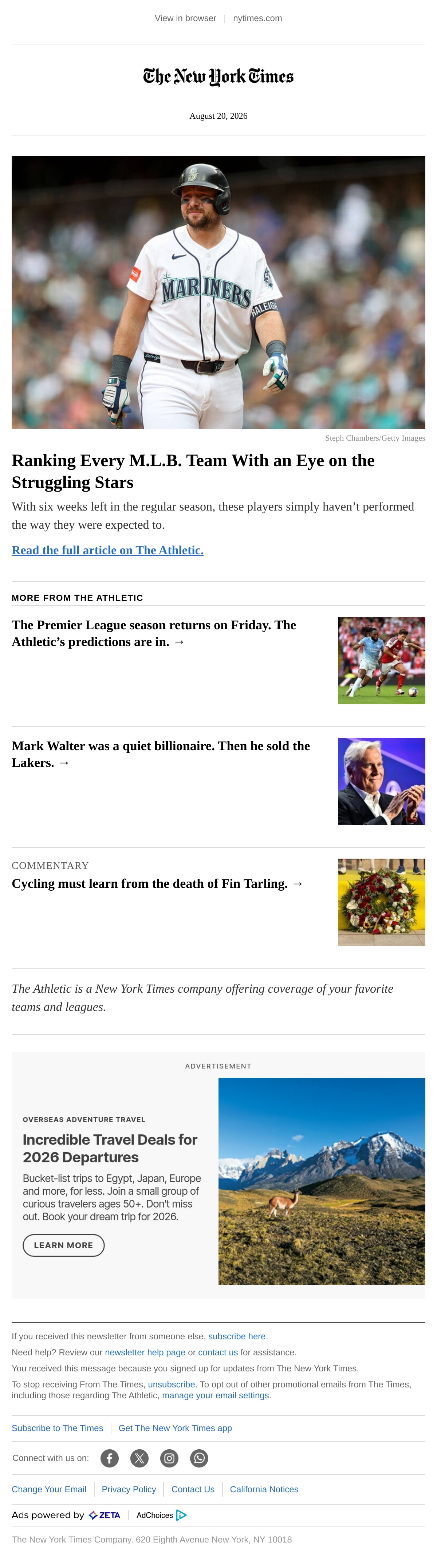Select Change Your Email
Screen dimensions: 437x1568
coord(49,1489)
